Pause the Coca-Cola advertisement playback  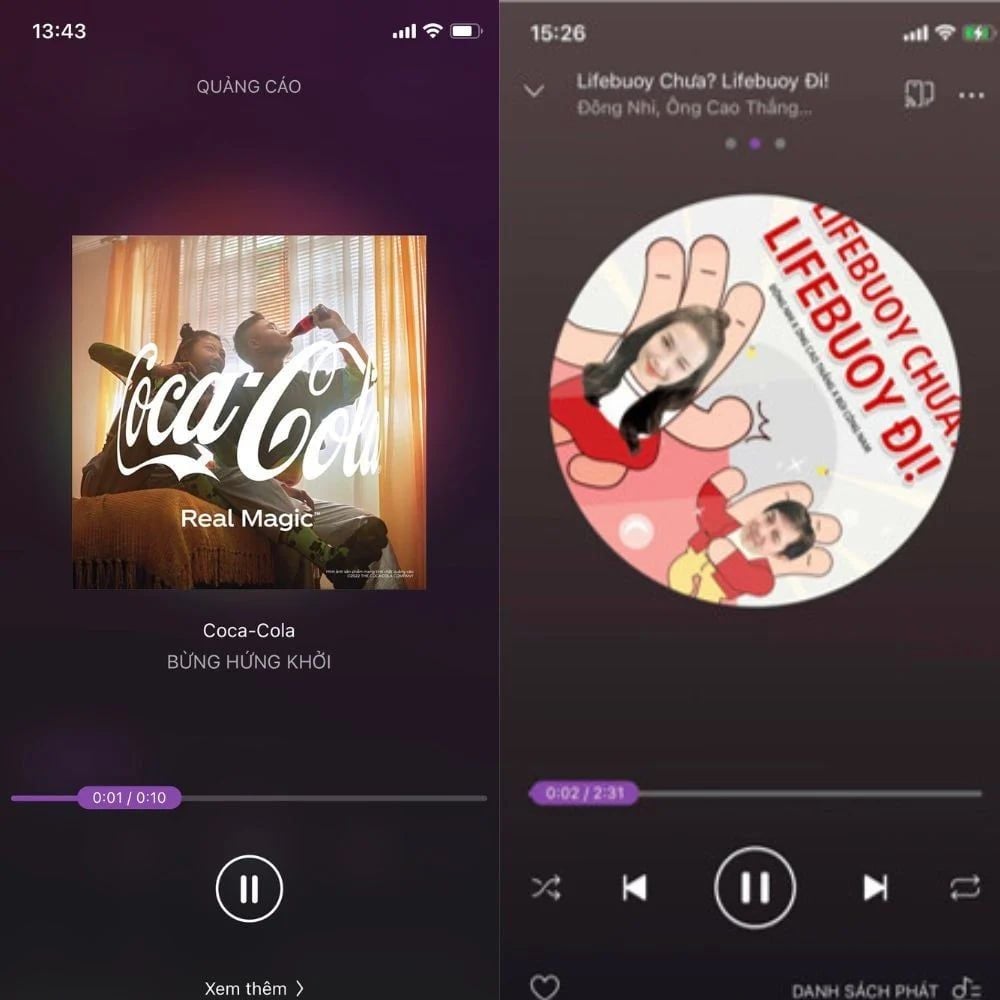click(x=249, y=888)
